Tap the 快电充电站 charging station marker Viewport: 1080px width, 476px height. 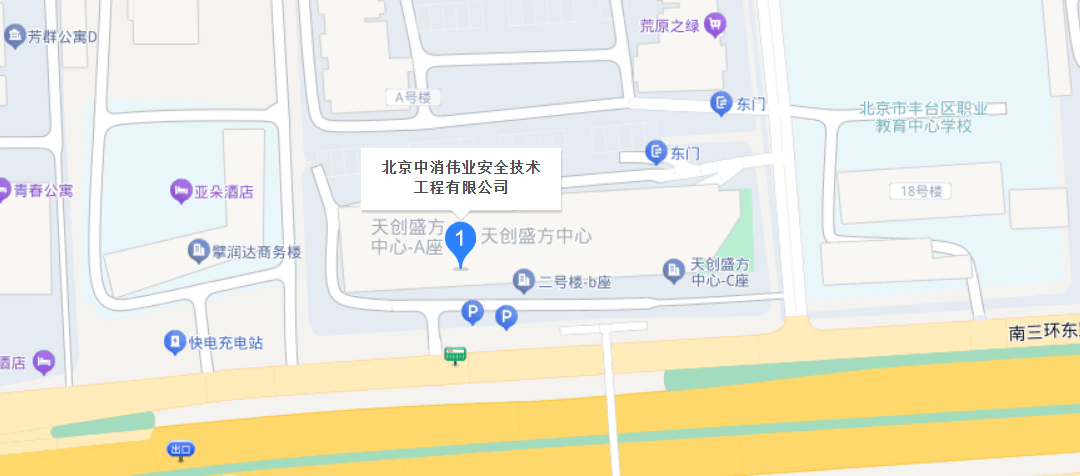click(x=176, y=343)
